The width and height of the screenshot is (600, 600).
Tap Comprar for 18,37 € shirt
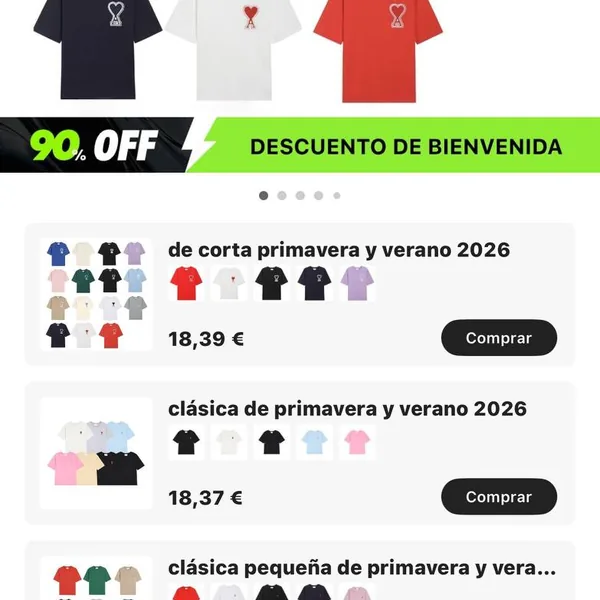498,497
